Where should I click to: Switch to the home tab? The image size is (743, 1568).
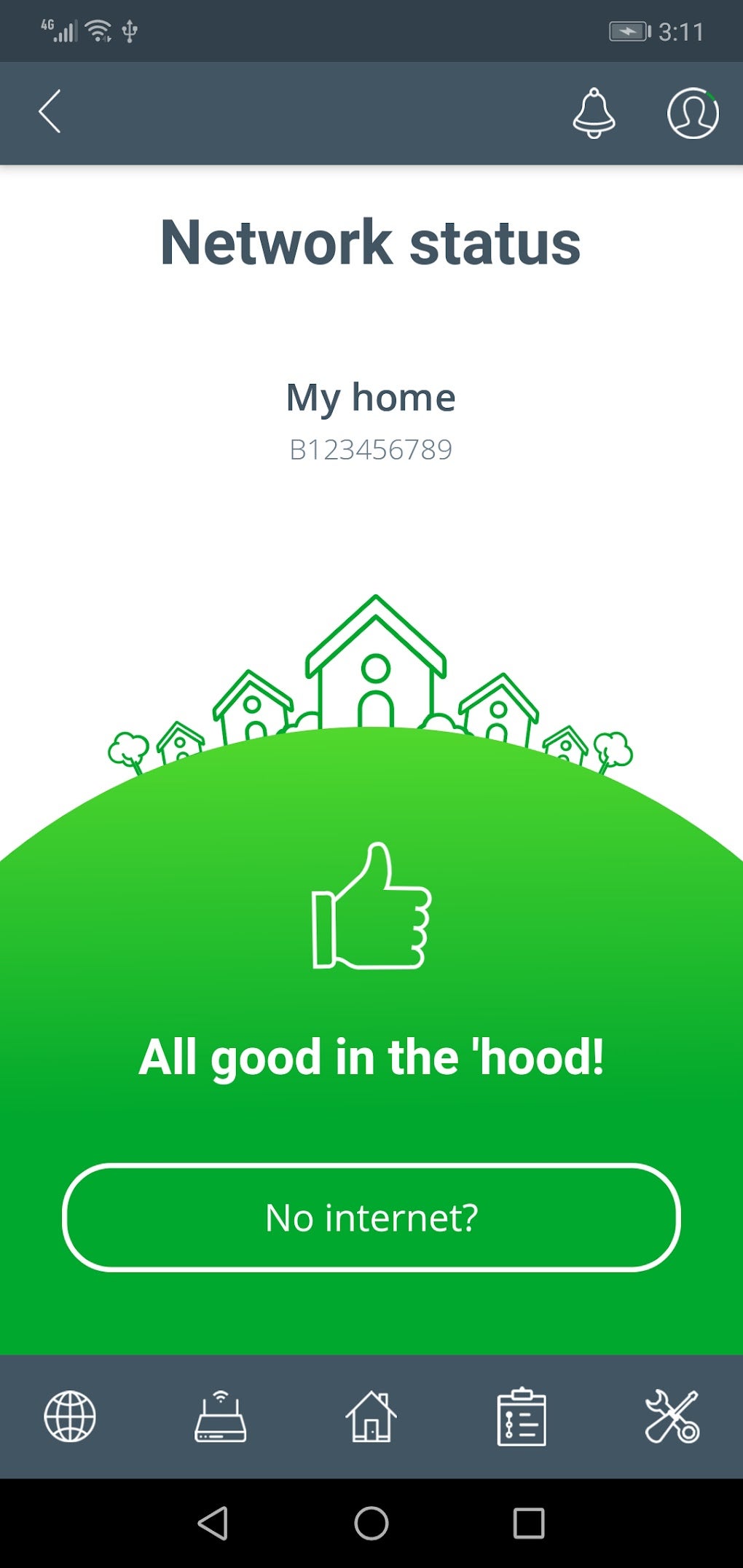[x=371, y=1417]
